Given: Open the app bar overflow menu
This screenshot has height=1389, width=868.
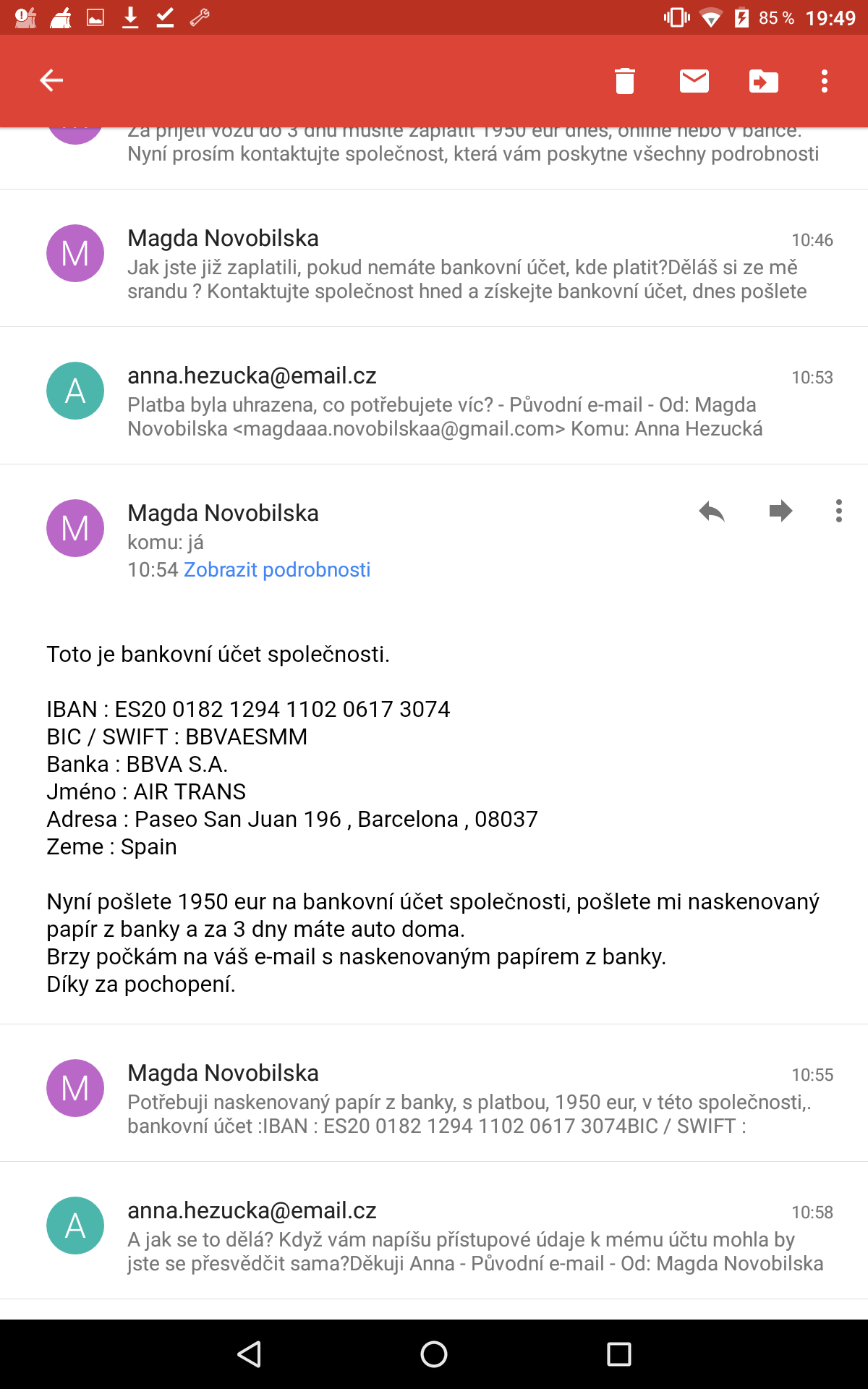Looking at the screenshot, I should click(824, 81).
